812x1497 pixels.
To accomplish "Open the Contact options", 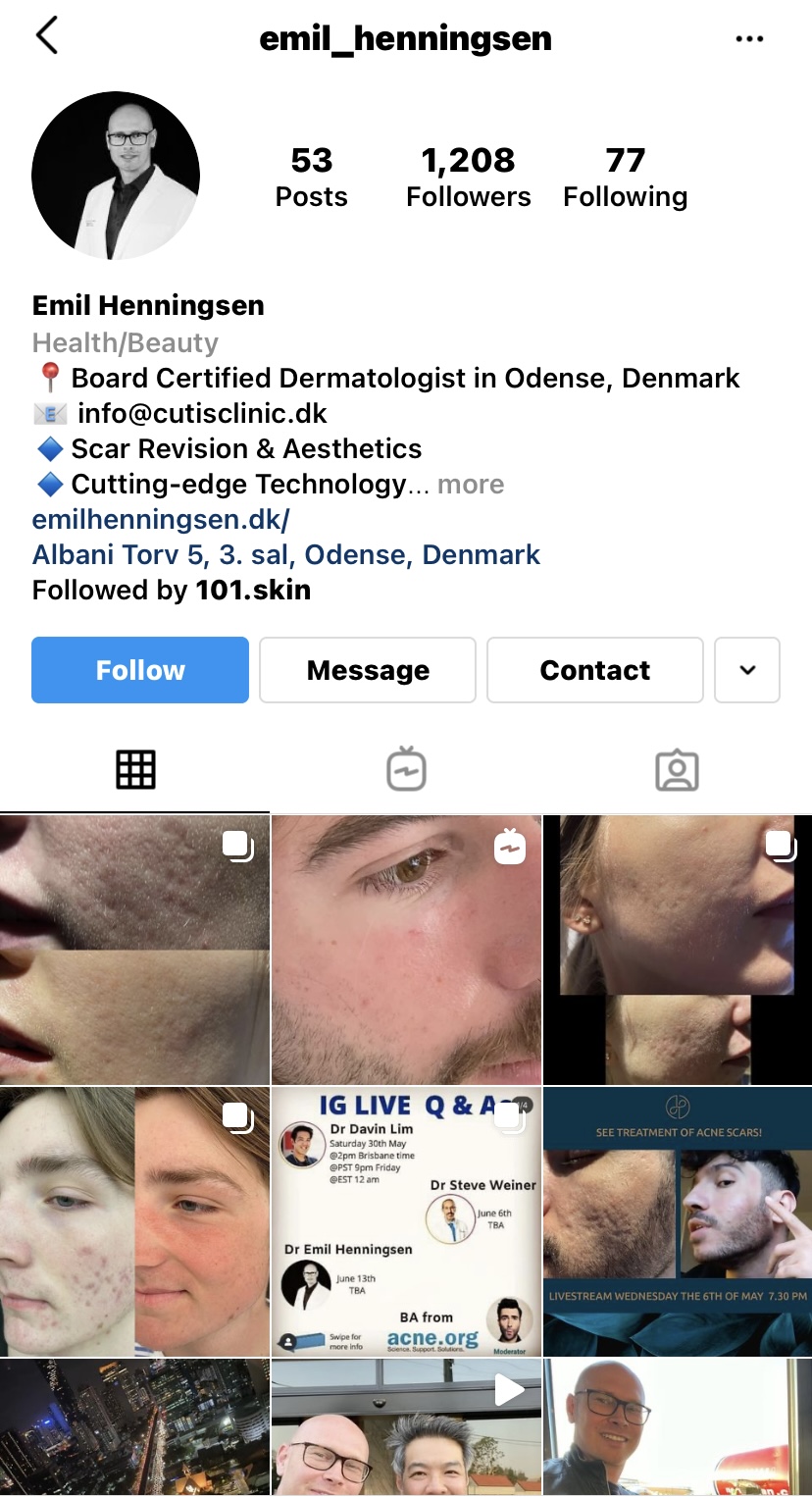I will pos(595,670).
